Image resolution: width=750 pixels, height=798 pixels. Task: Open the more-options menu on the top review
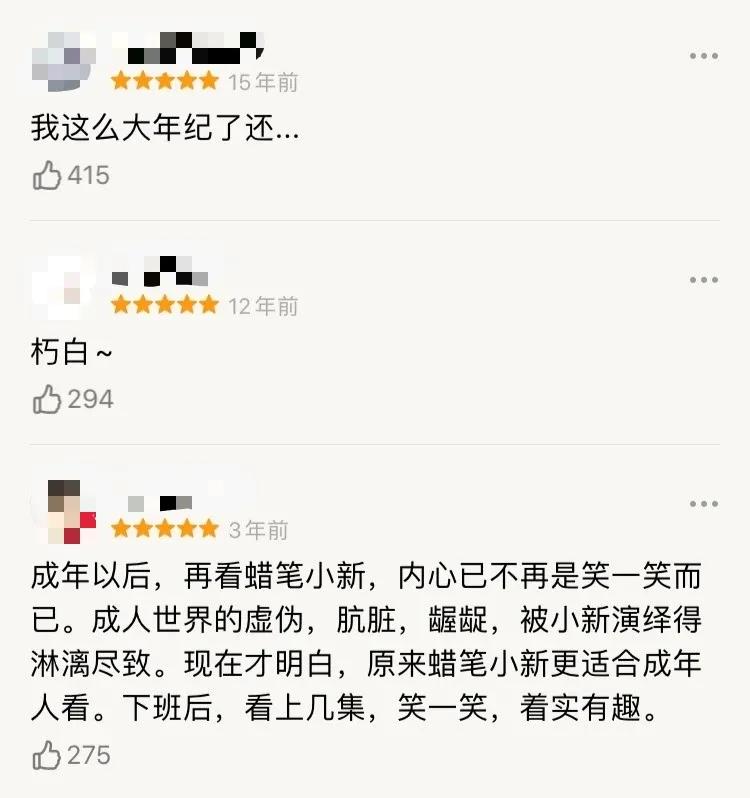703,56
